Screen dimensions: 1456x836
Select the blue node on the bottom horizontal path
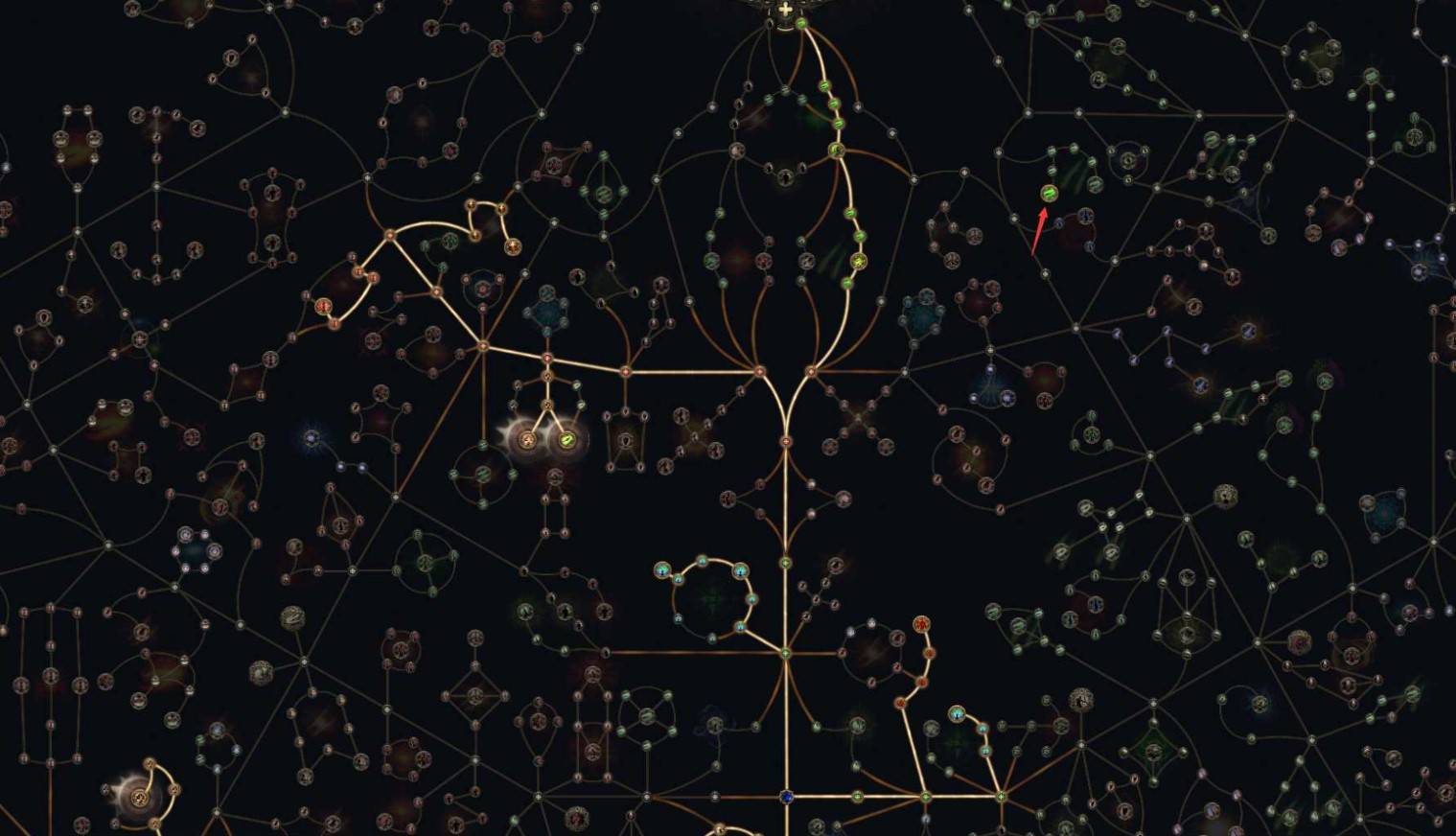click(787, 797)
